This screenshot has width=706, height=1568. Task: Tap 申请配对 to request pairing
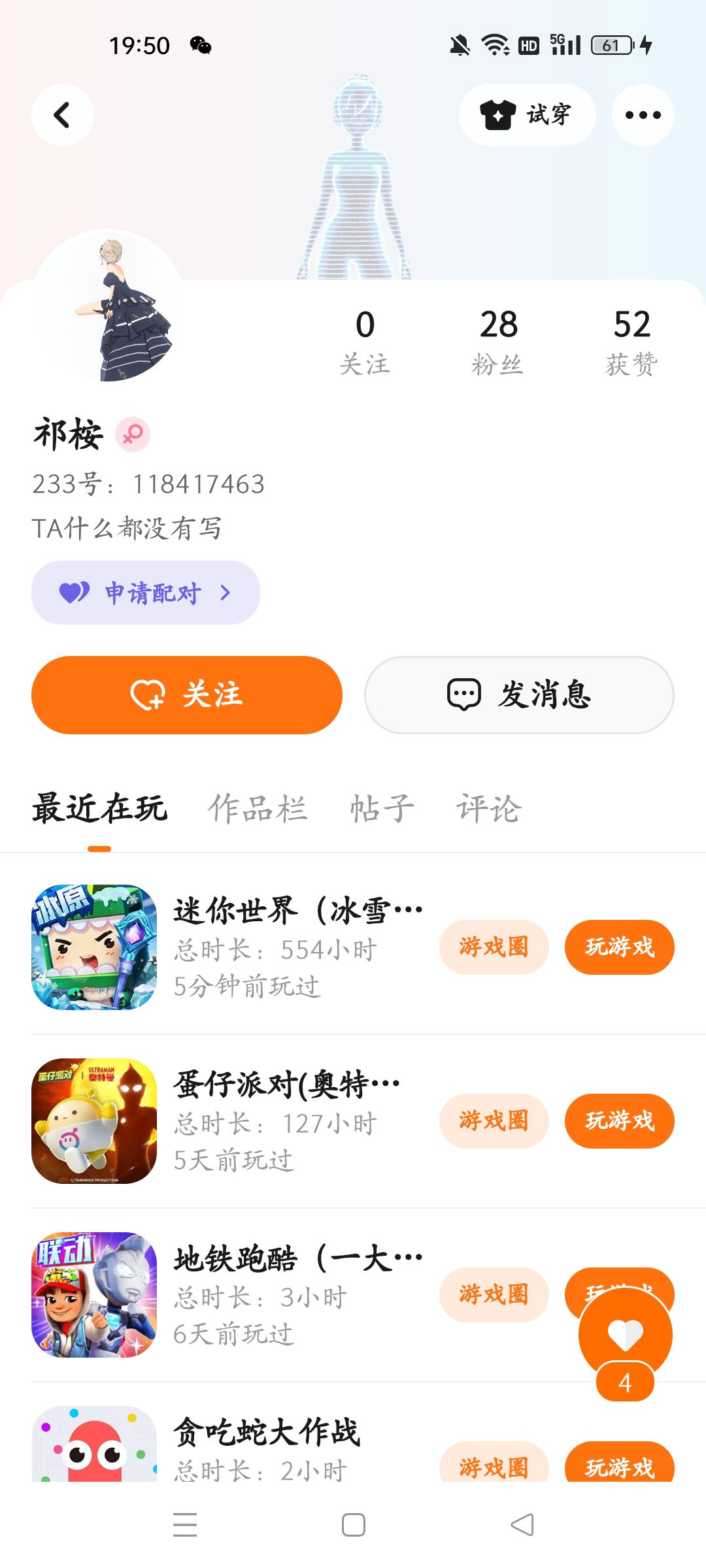tap(145, 593)
